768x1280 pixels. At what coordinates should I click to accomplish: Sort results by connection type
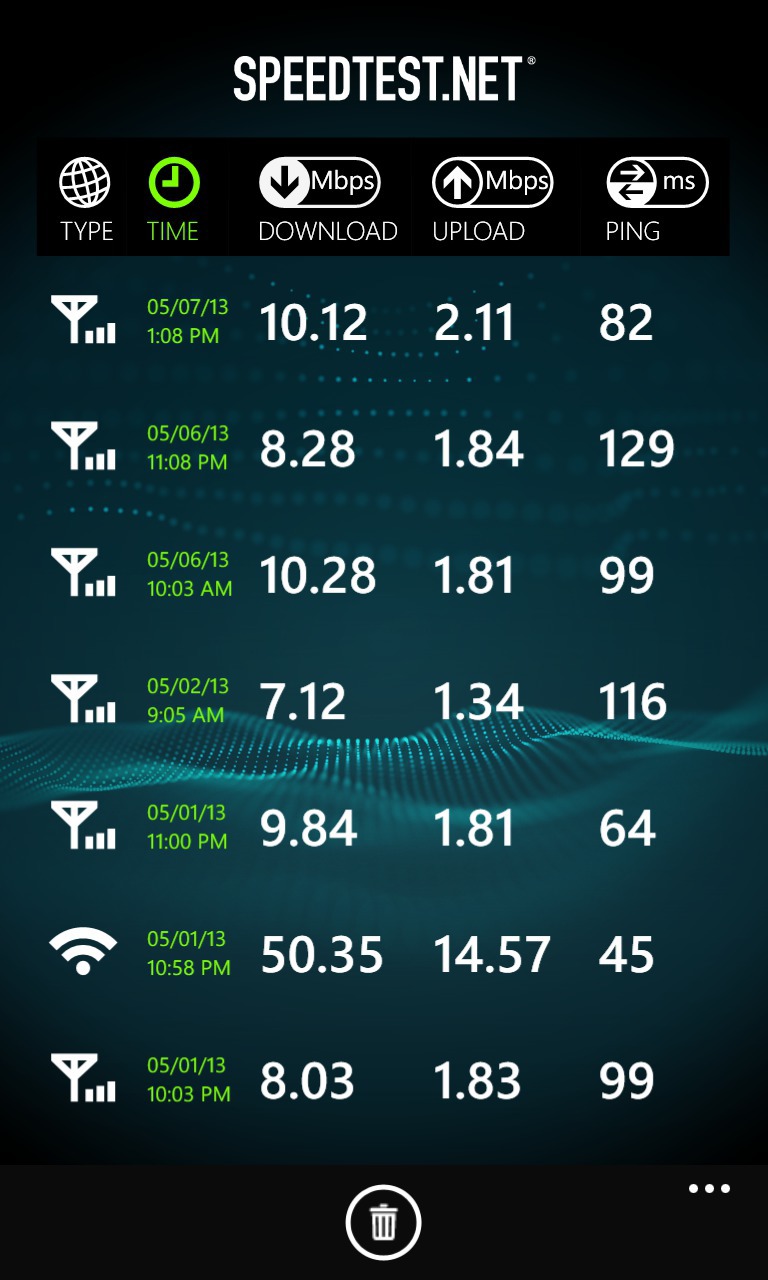pyautogui.click(x=85, y=200)
